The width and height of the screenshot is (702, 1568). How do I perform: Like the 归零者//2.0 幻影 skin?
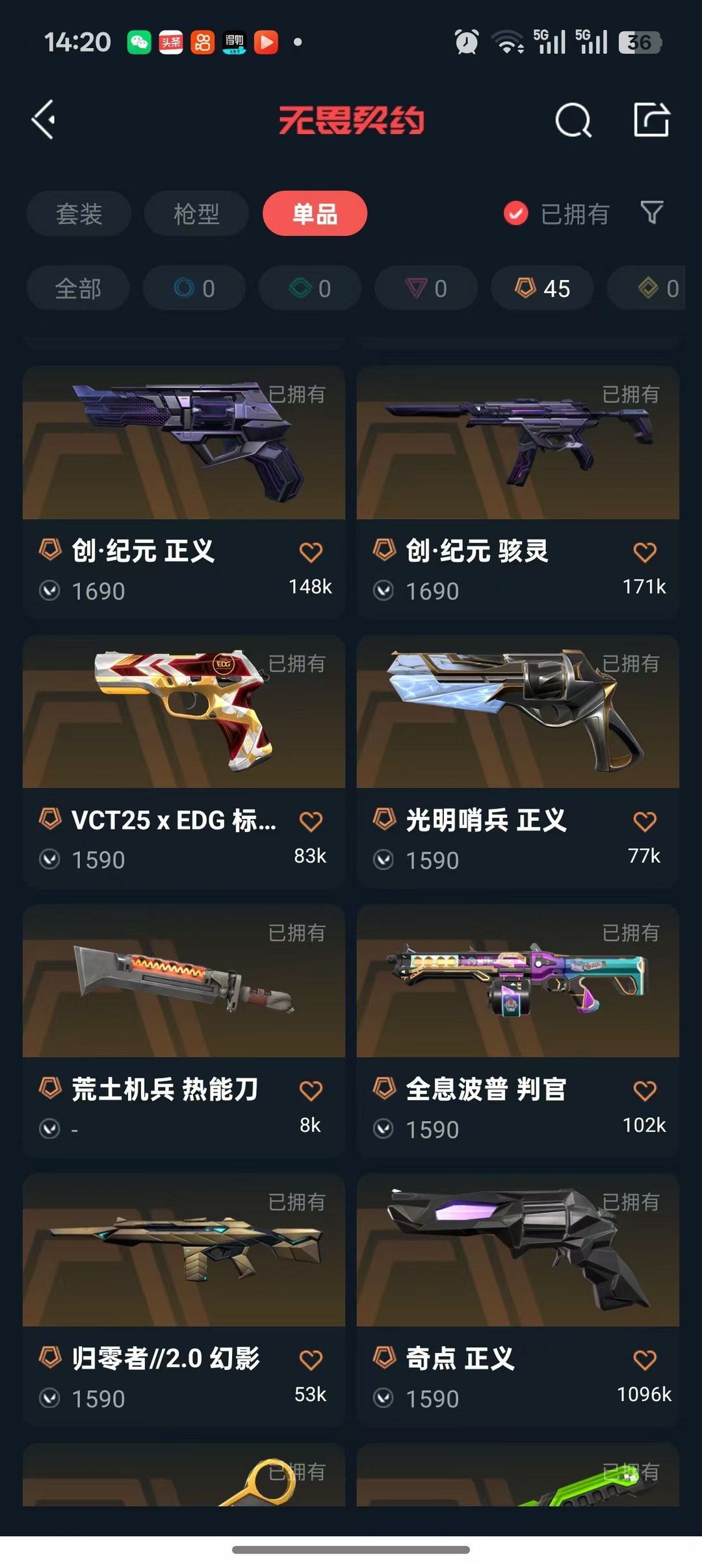tap(311, 1359)
